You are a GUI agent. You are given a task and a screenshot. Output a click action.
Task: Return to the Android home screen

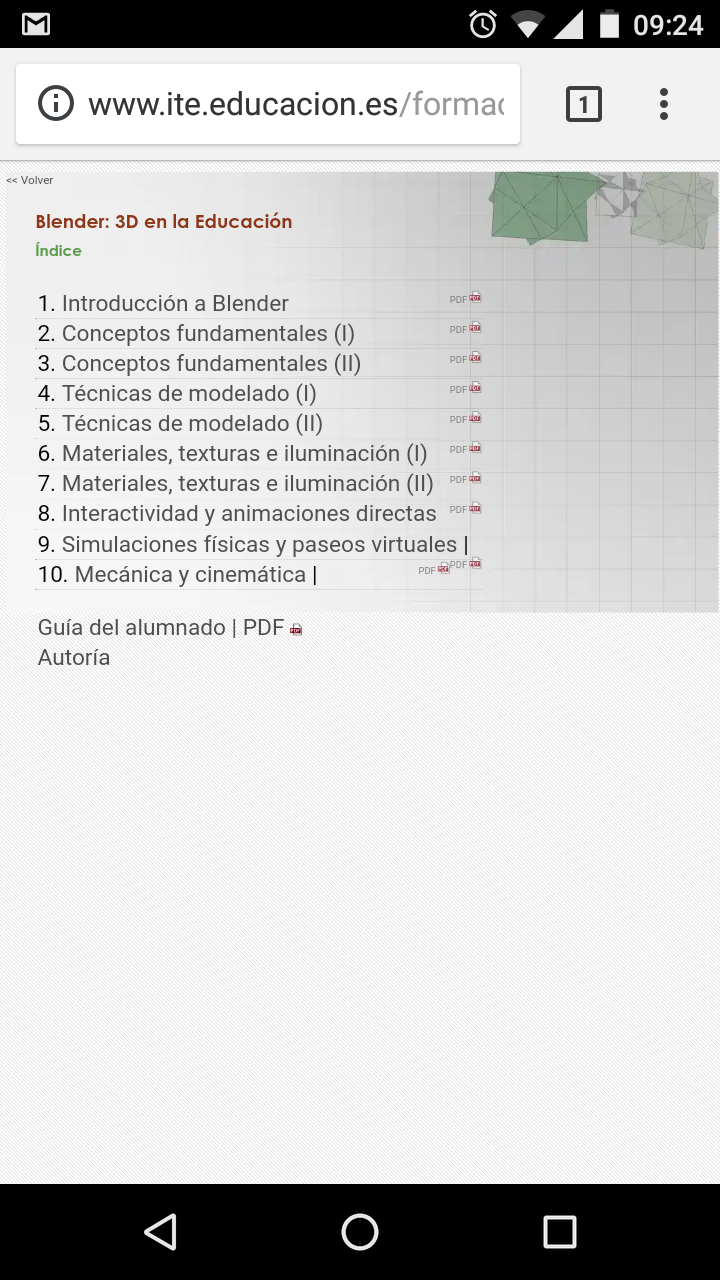pyautogui.click(x=360, y=1232)
